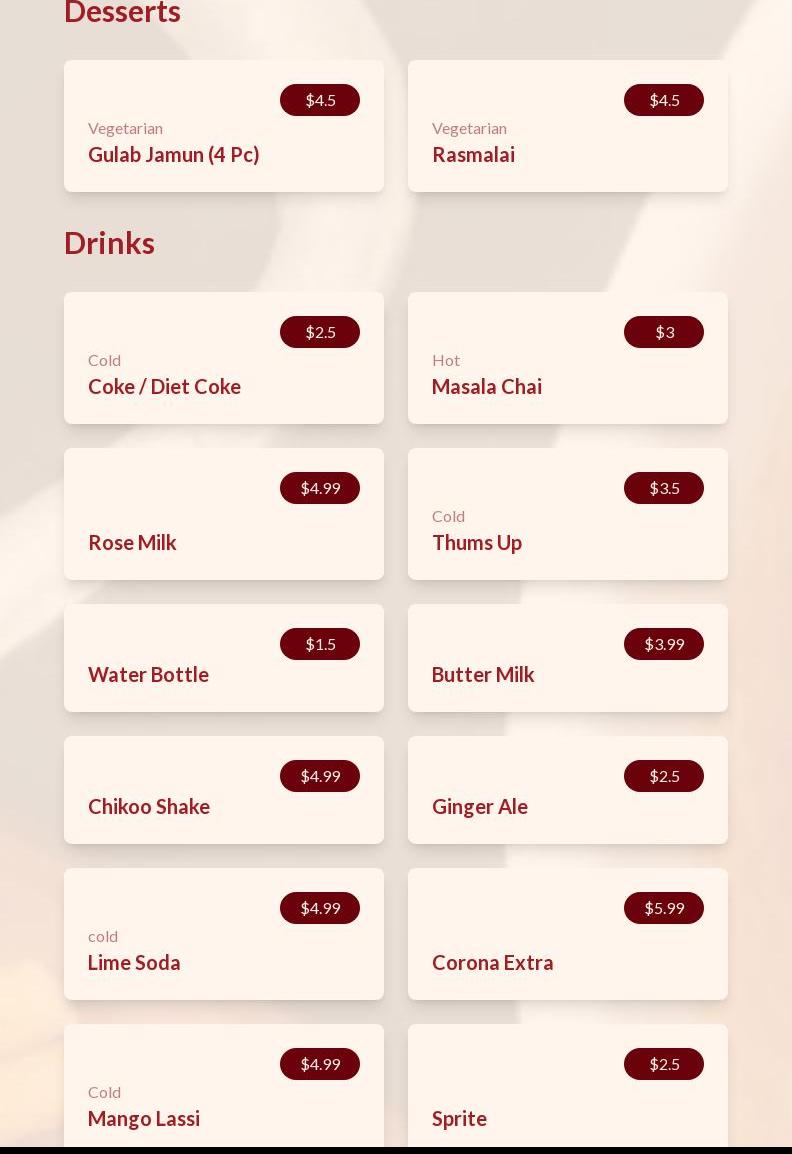The height and width of the screenshot is (1154, 792).
Task: Select the Rose Milk drink
Action: coord(223,515)
